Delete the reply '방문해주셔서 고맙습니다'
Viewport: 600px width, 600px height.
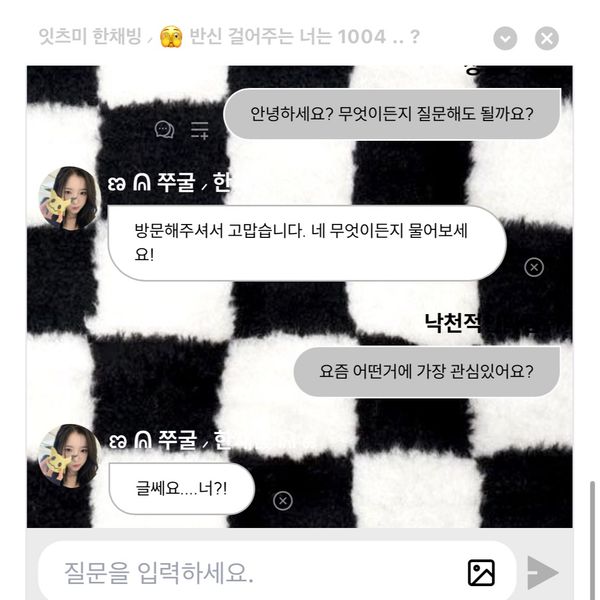(534, 267)
